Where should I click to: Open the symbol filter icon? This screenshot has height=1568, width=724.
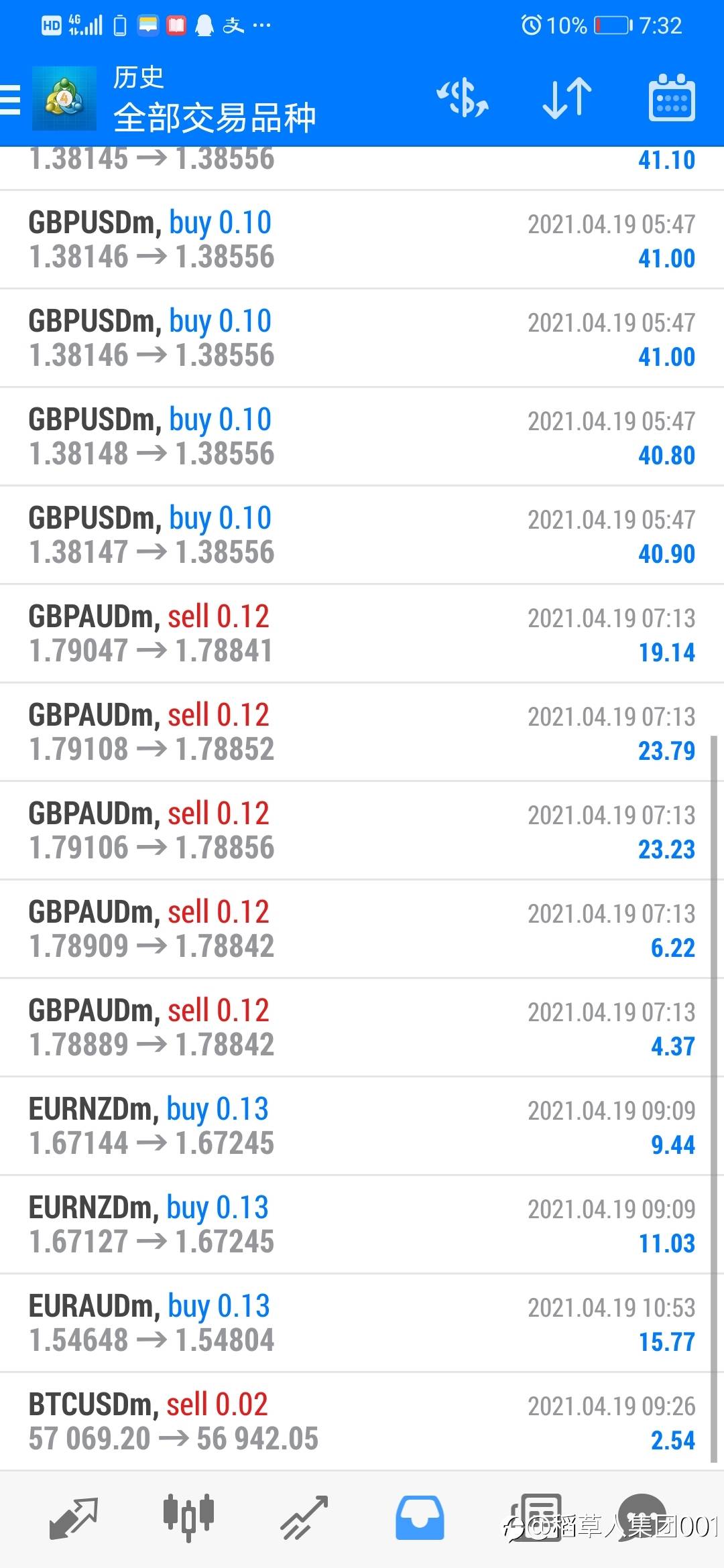462,99
